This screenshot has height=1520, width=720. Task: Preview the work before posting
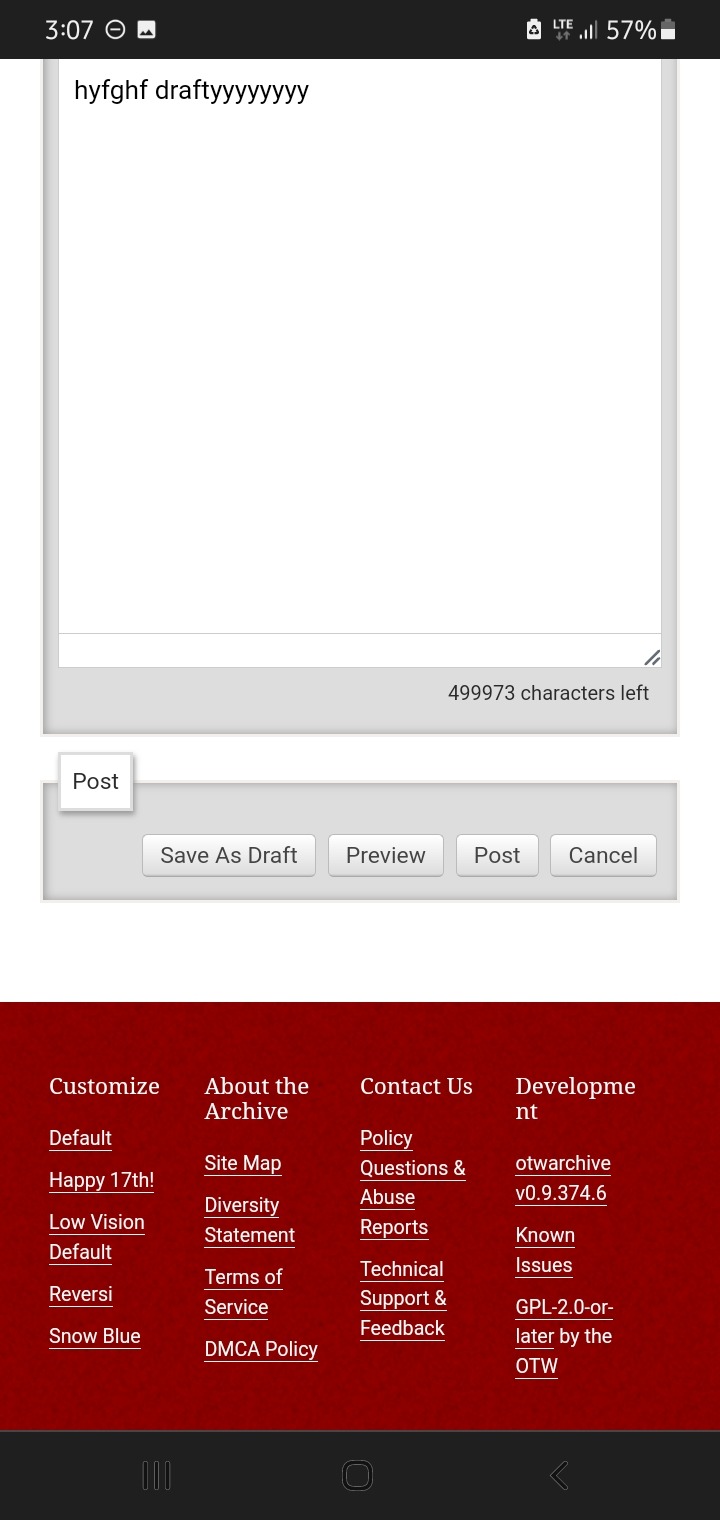[385, 855]
